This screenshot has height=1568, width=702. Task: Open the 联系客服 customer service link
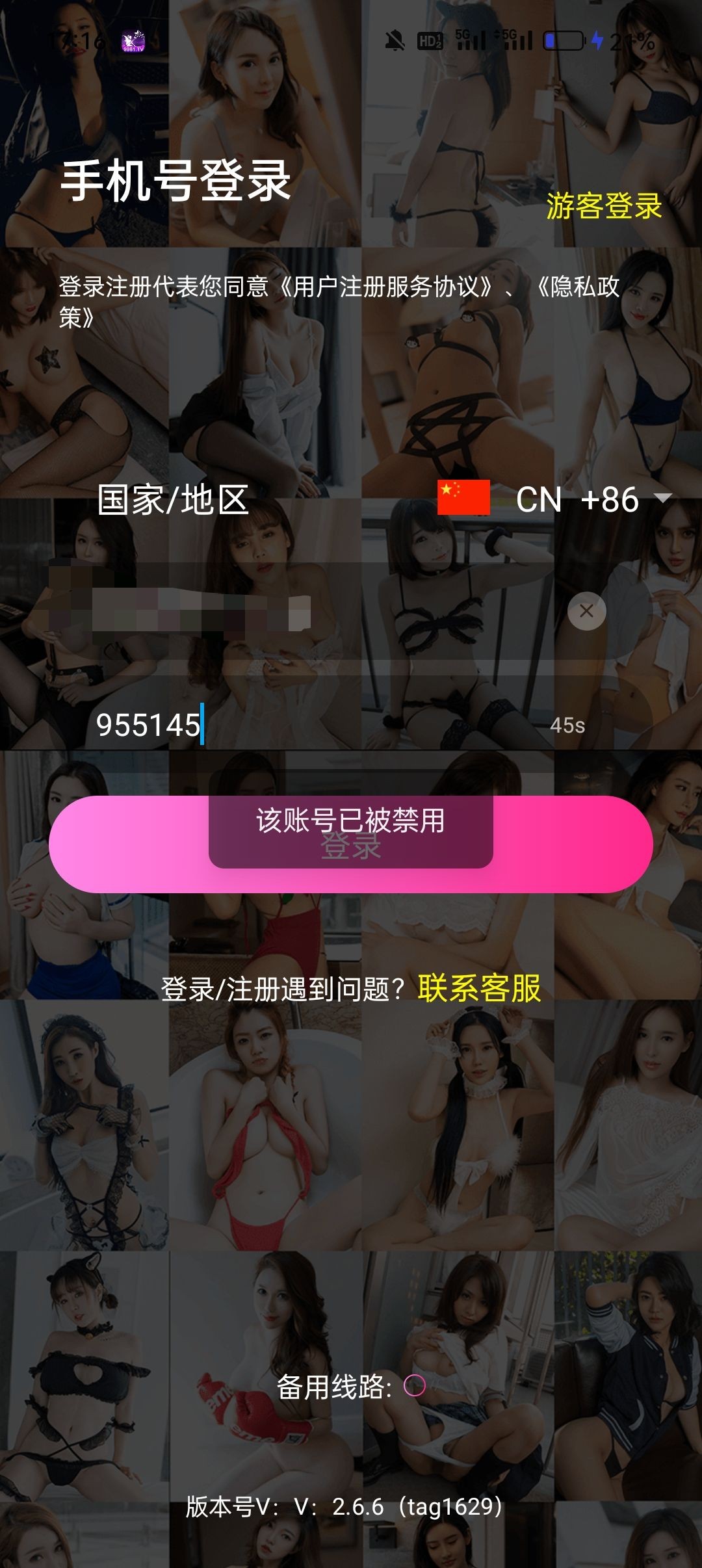pos(479,989)
